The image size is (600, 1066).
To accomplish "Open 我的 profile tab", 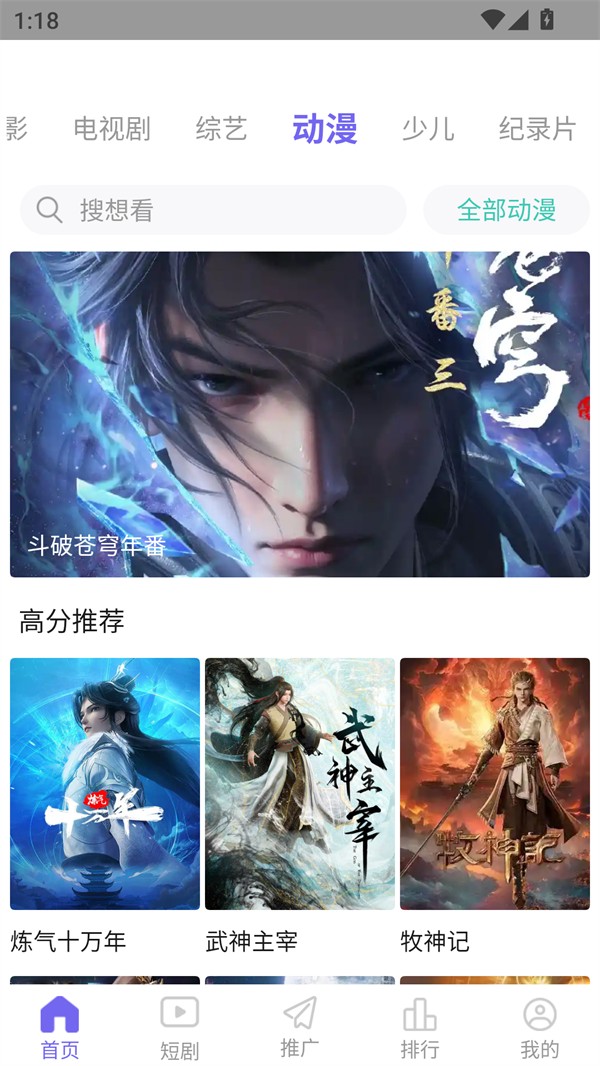I will point(540,1028).
